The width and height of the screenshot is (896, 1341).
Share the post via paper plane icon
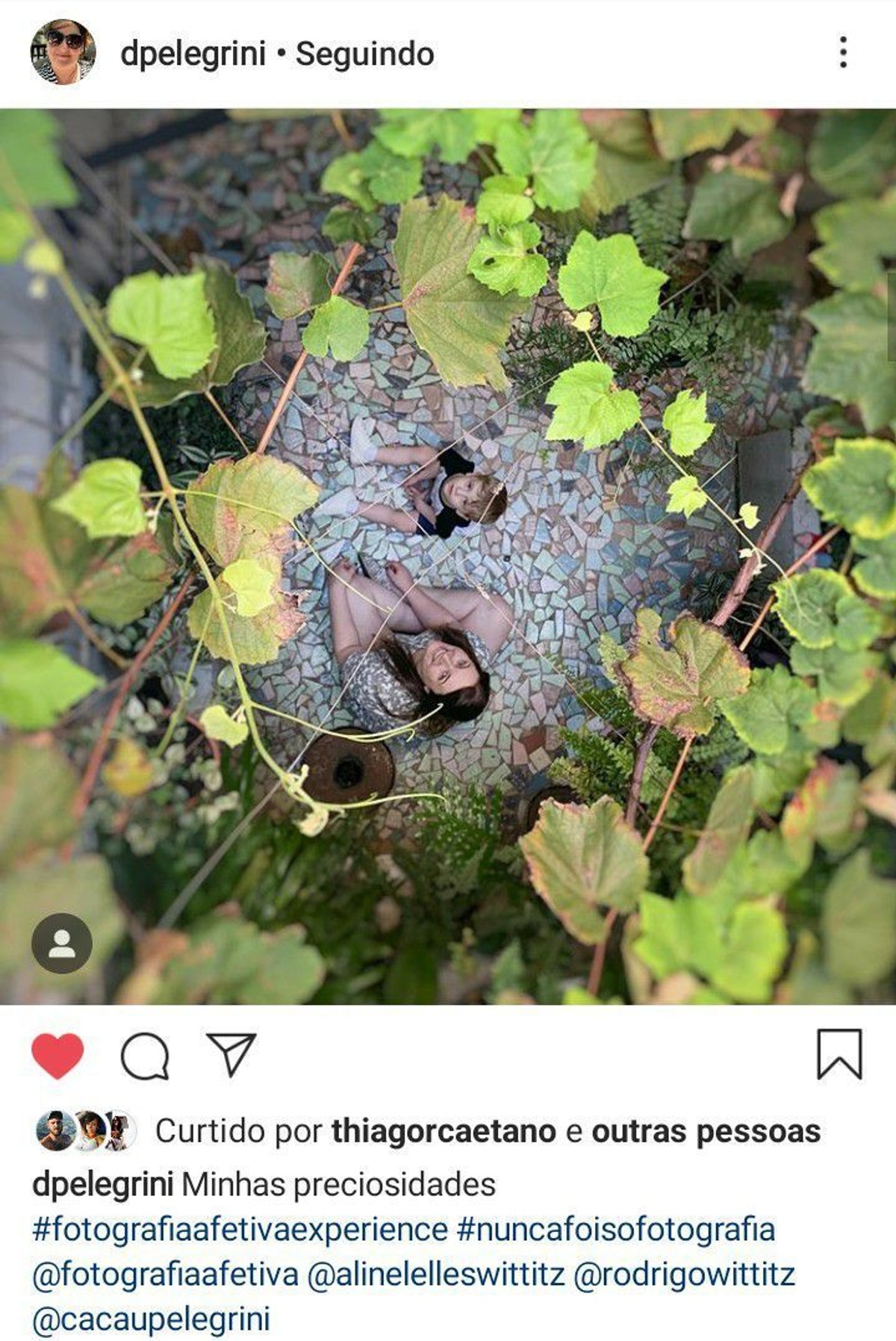[231, 1054]
